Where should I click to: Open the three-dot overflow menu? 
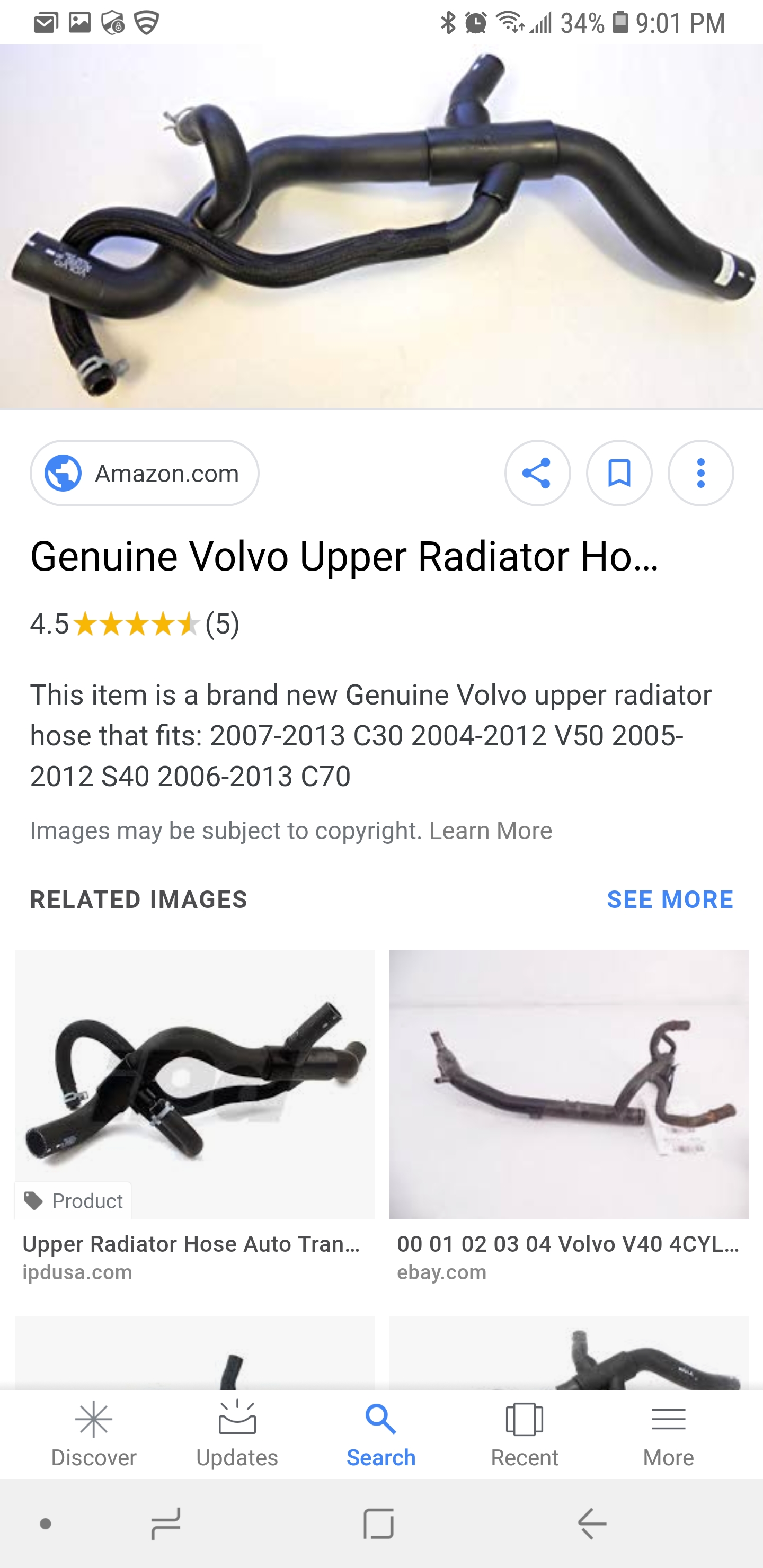[x=700, y=473]
